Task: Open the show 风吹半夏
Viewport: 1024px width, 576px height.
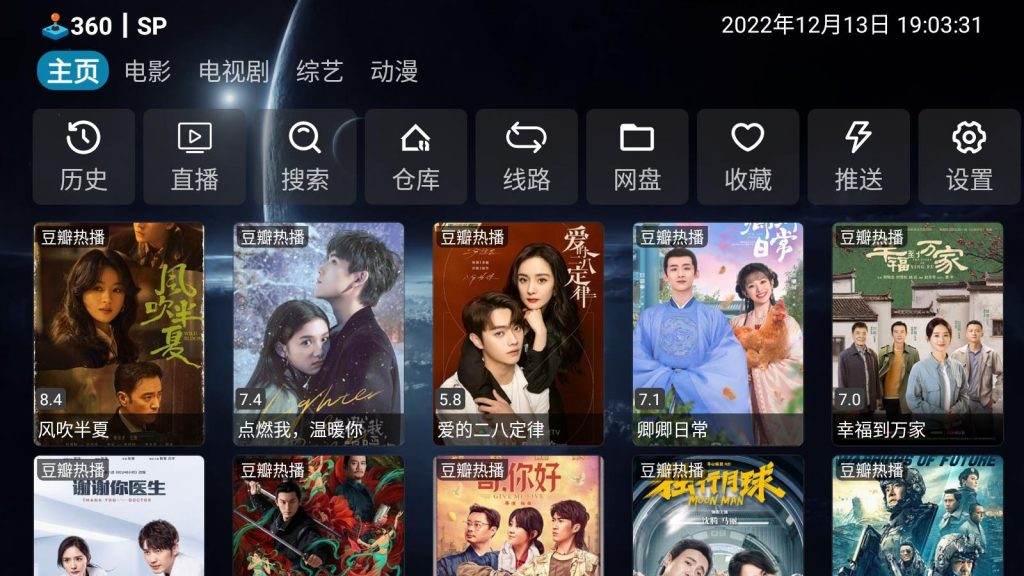Action: click(x=119, y=333)
